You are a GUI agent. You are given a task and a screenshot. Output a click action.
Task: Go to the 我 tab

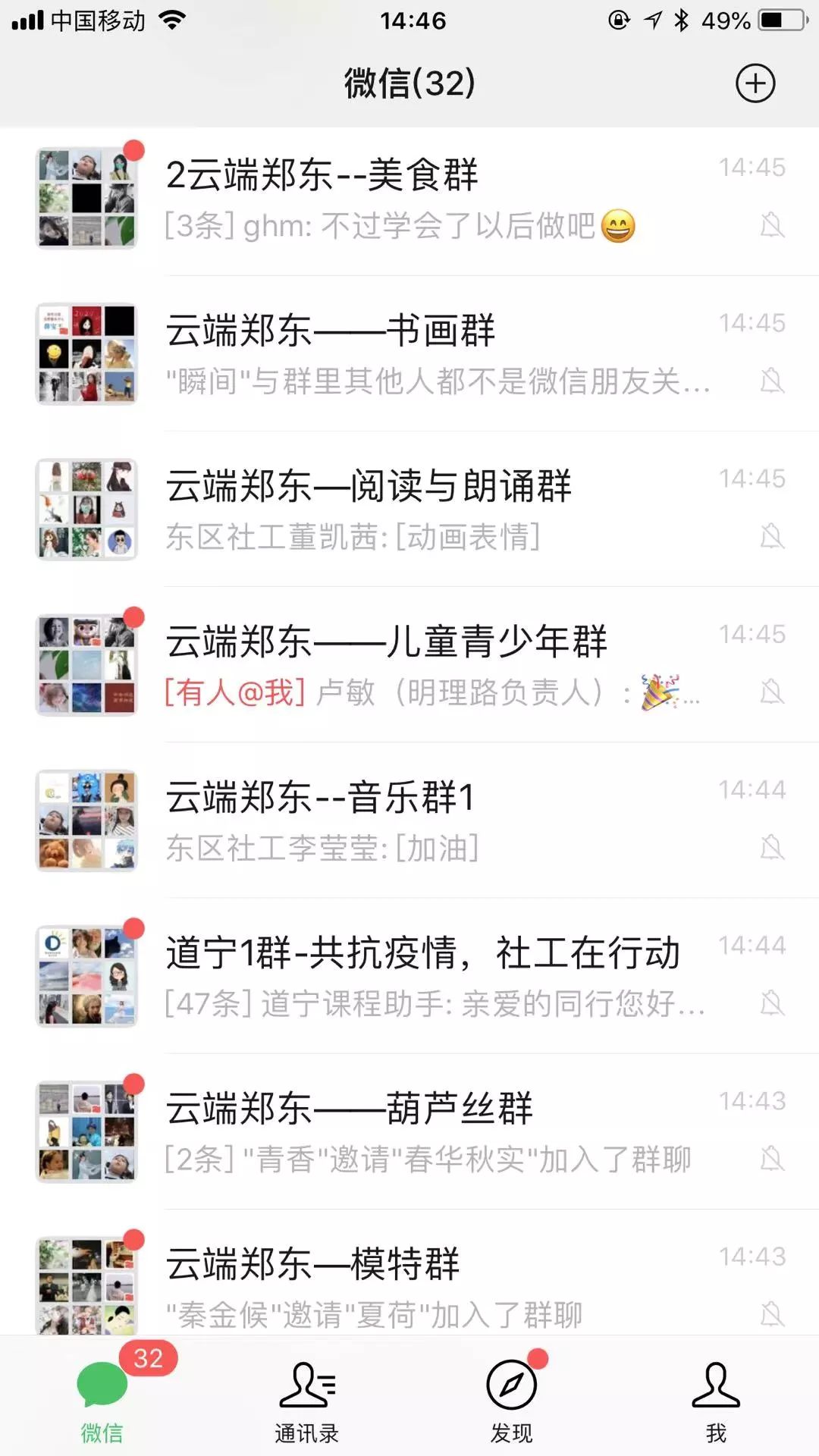pyautogui.click(x=716, y=1401)
